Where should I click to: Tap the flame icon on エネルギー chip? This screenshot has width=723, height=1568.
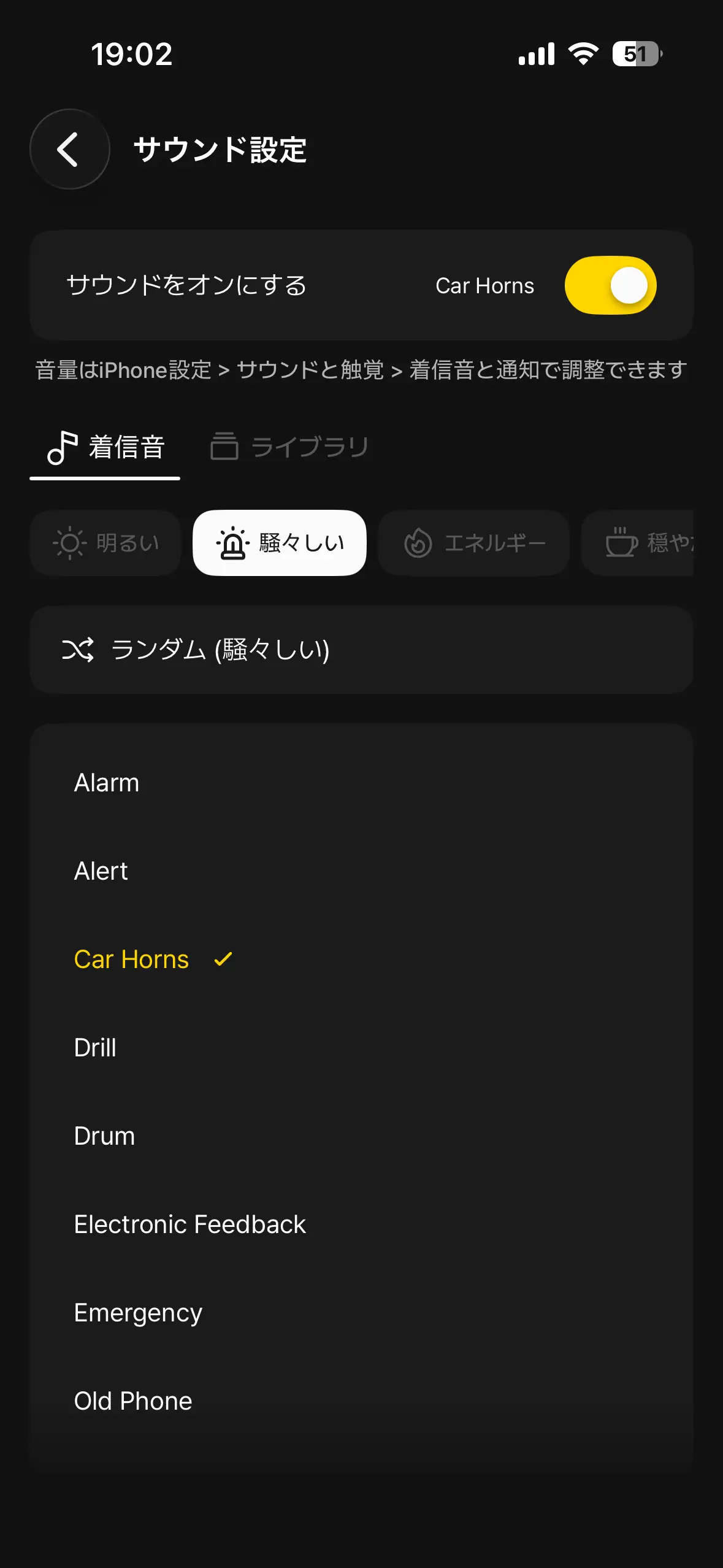[418, 542]
